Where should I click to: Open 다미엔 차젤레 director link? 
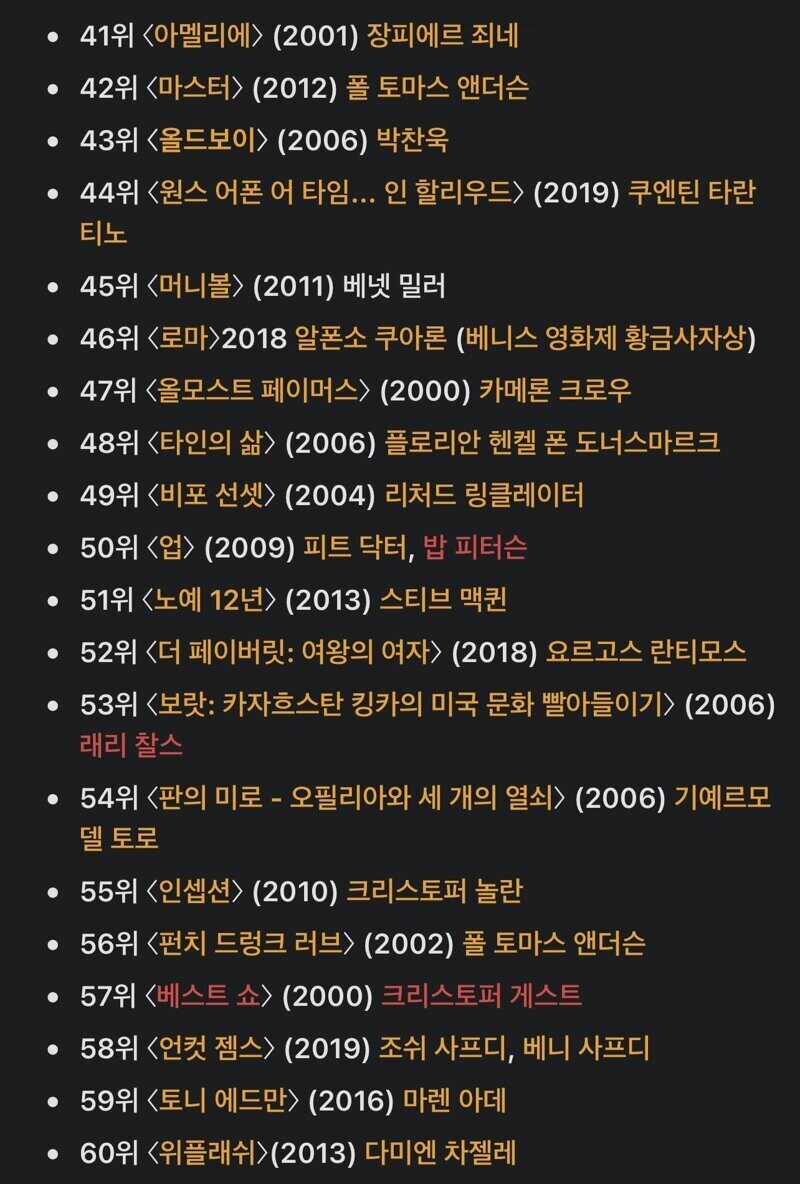point(440,1152)
